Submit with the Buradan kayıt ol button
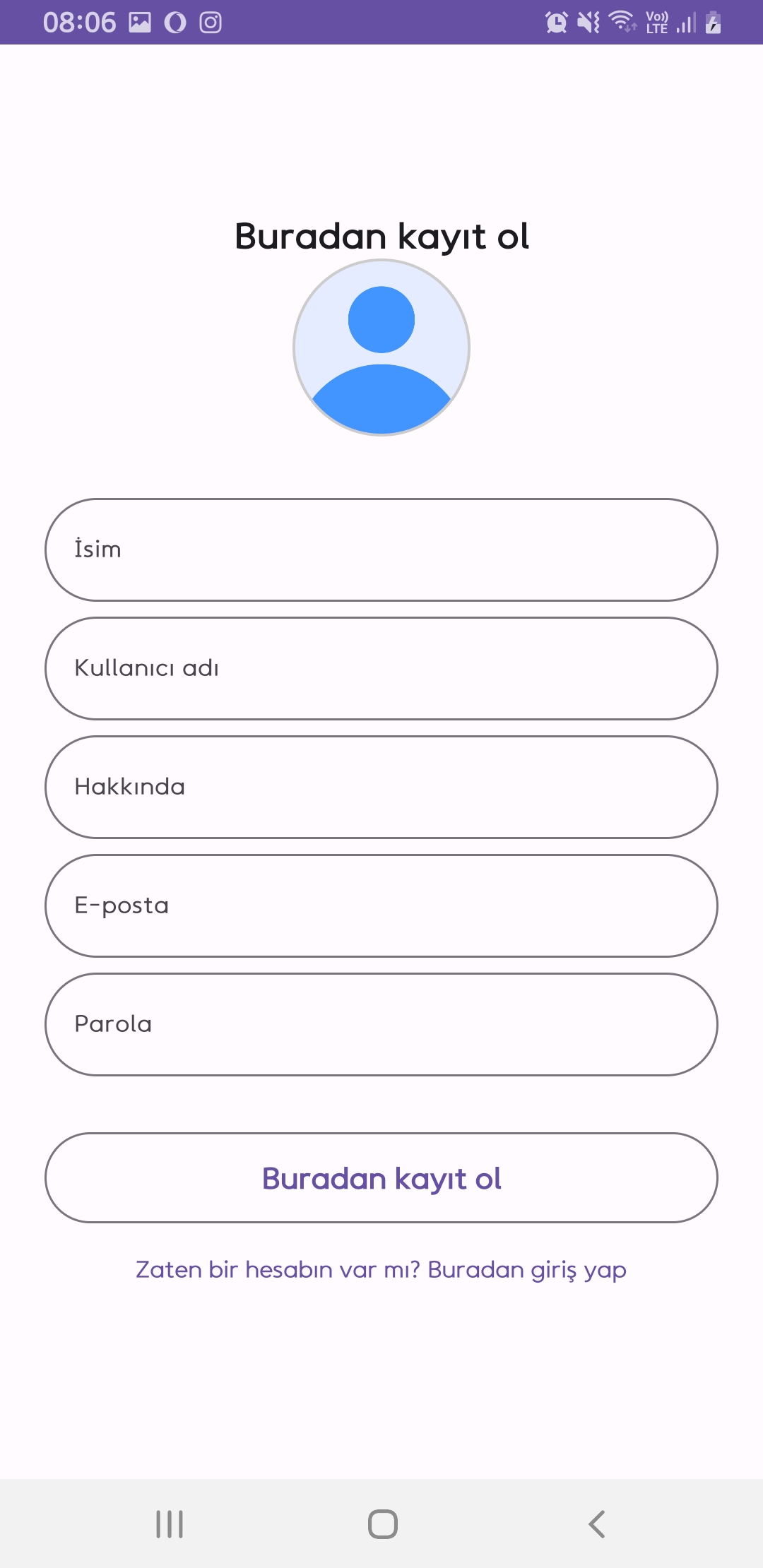Viewport: 763px width, 1568px height. tap(381, 1178)
